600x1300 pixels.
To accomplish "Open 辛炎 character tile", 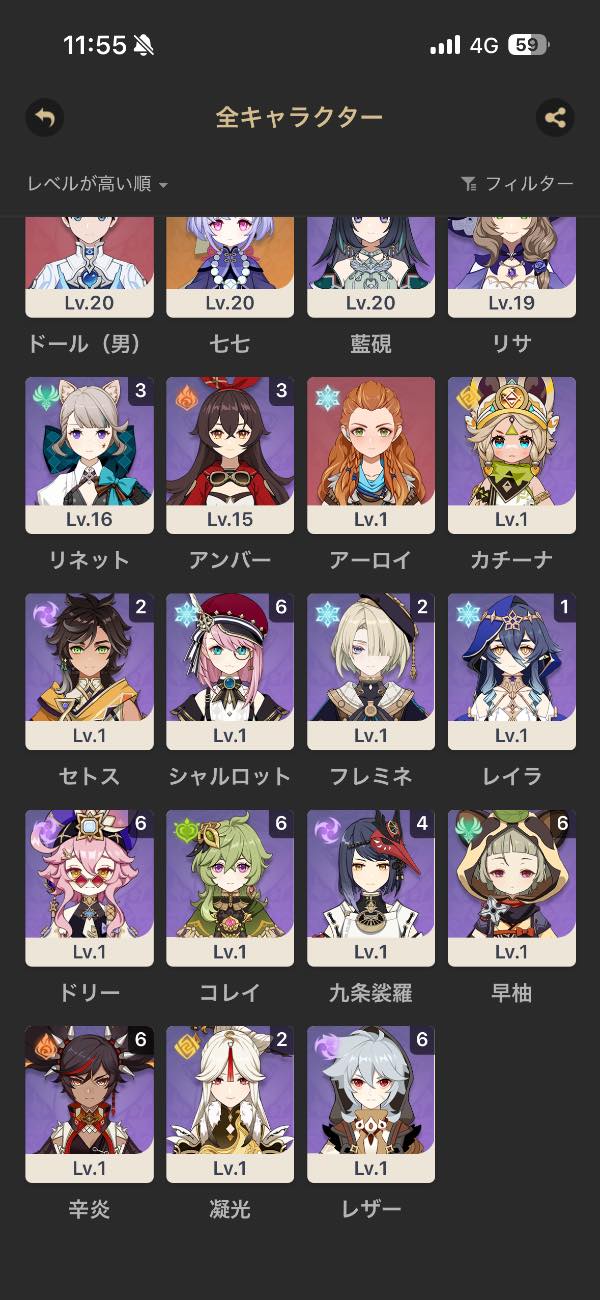I will [90, 1104].
